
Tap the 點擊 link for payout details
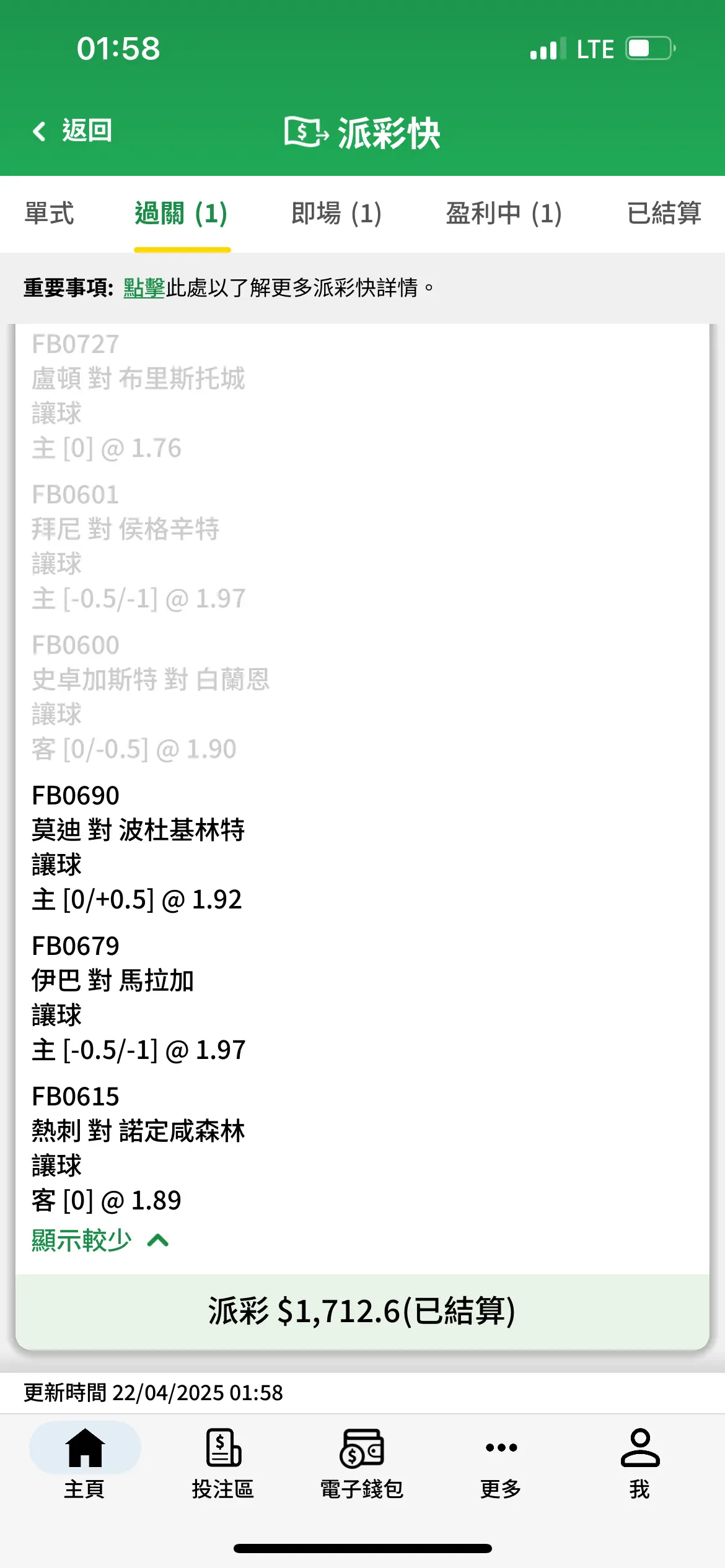tap(144, 288)
